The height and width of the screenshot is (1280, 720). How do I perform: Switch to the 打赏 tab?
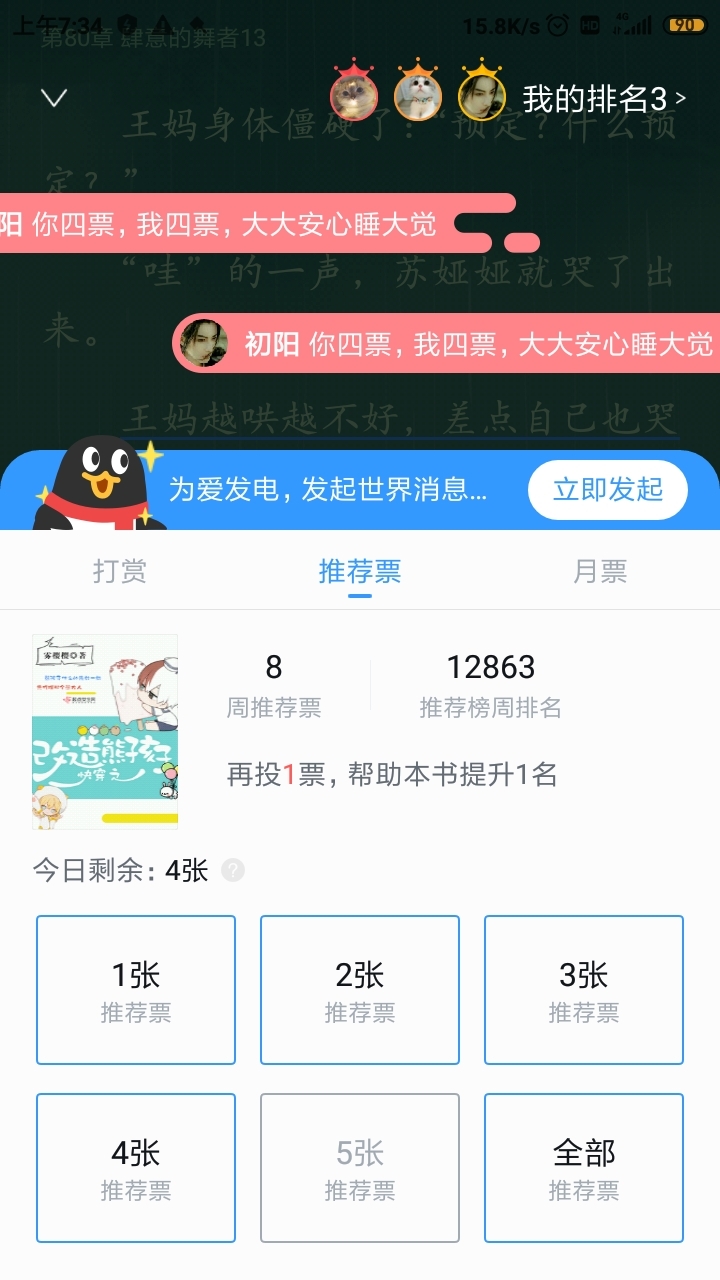click(x=120, y=571)
